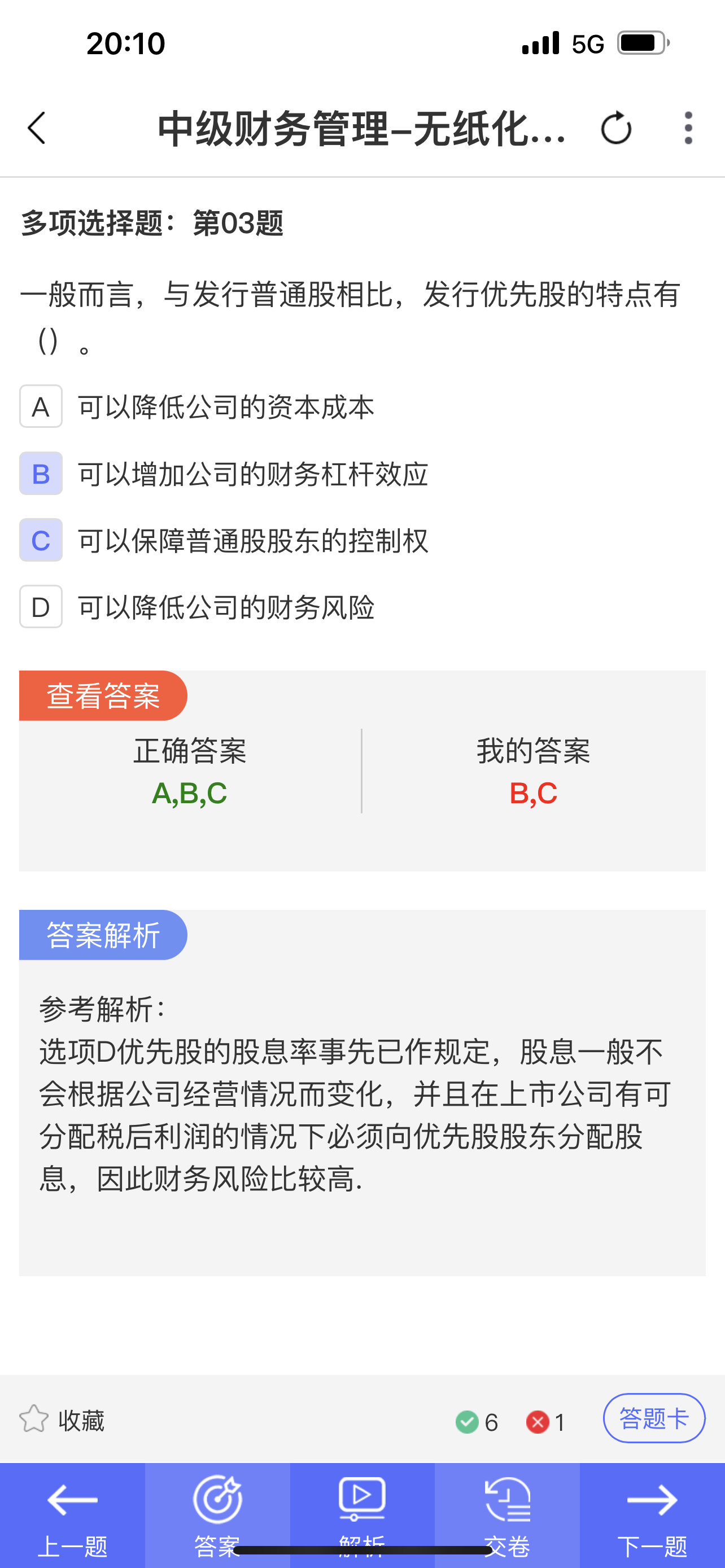This screenshot has height=1568, width=725.
Task: Go to previous question 上一题
Action: (x=72, y=1514)
